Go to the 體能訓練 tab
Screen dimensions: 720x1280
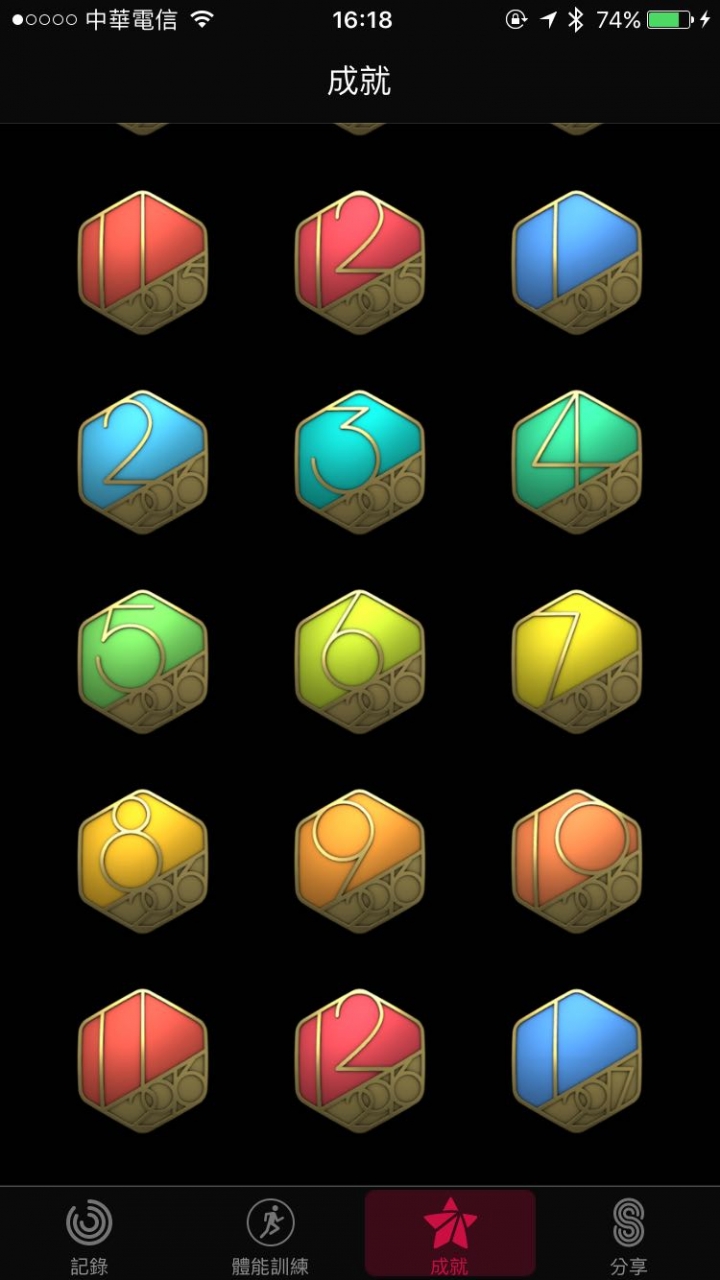(270, 1235)
